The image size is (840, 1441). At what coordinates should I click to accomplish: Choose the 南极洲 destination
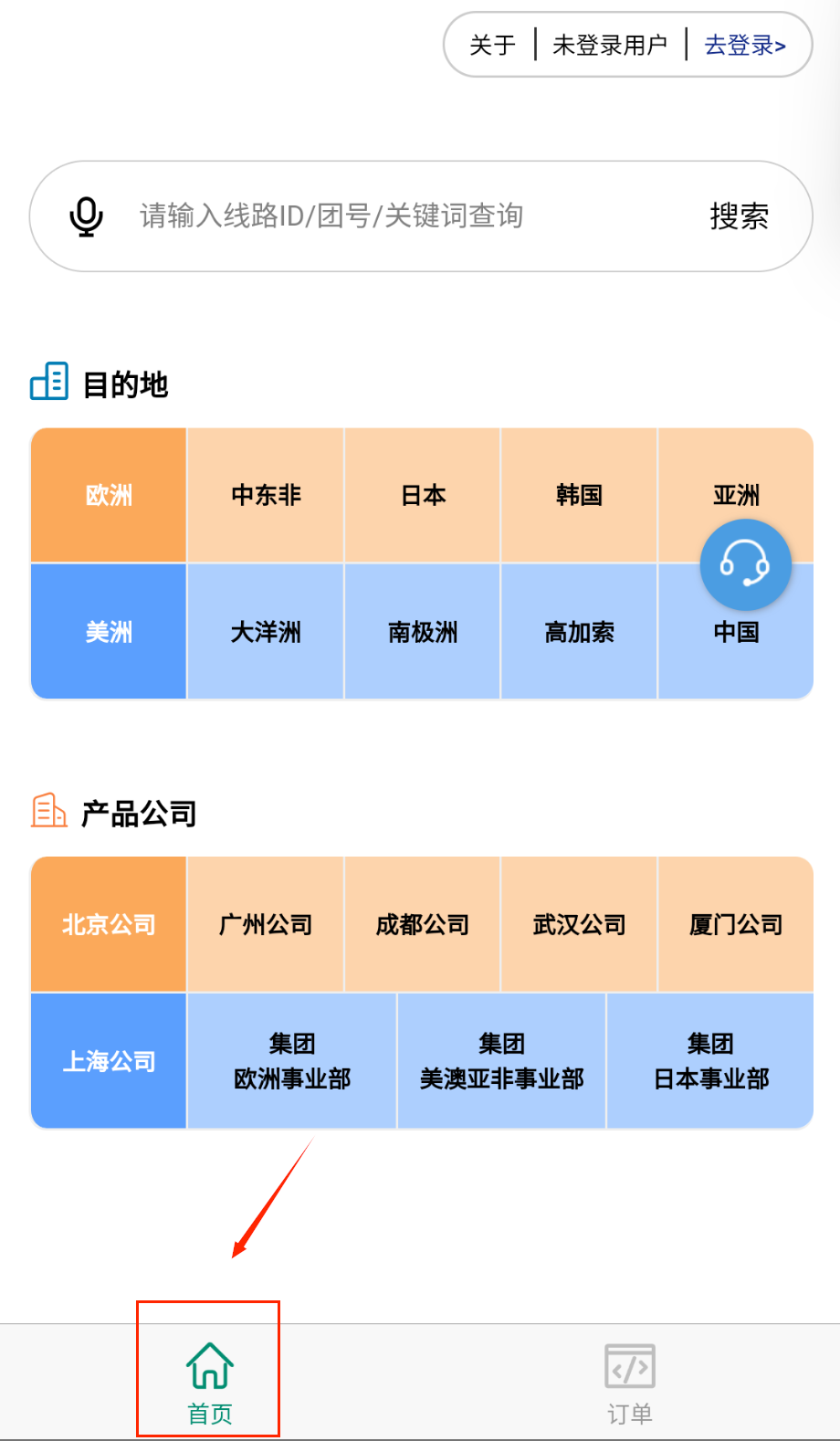coord(423,632)
